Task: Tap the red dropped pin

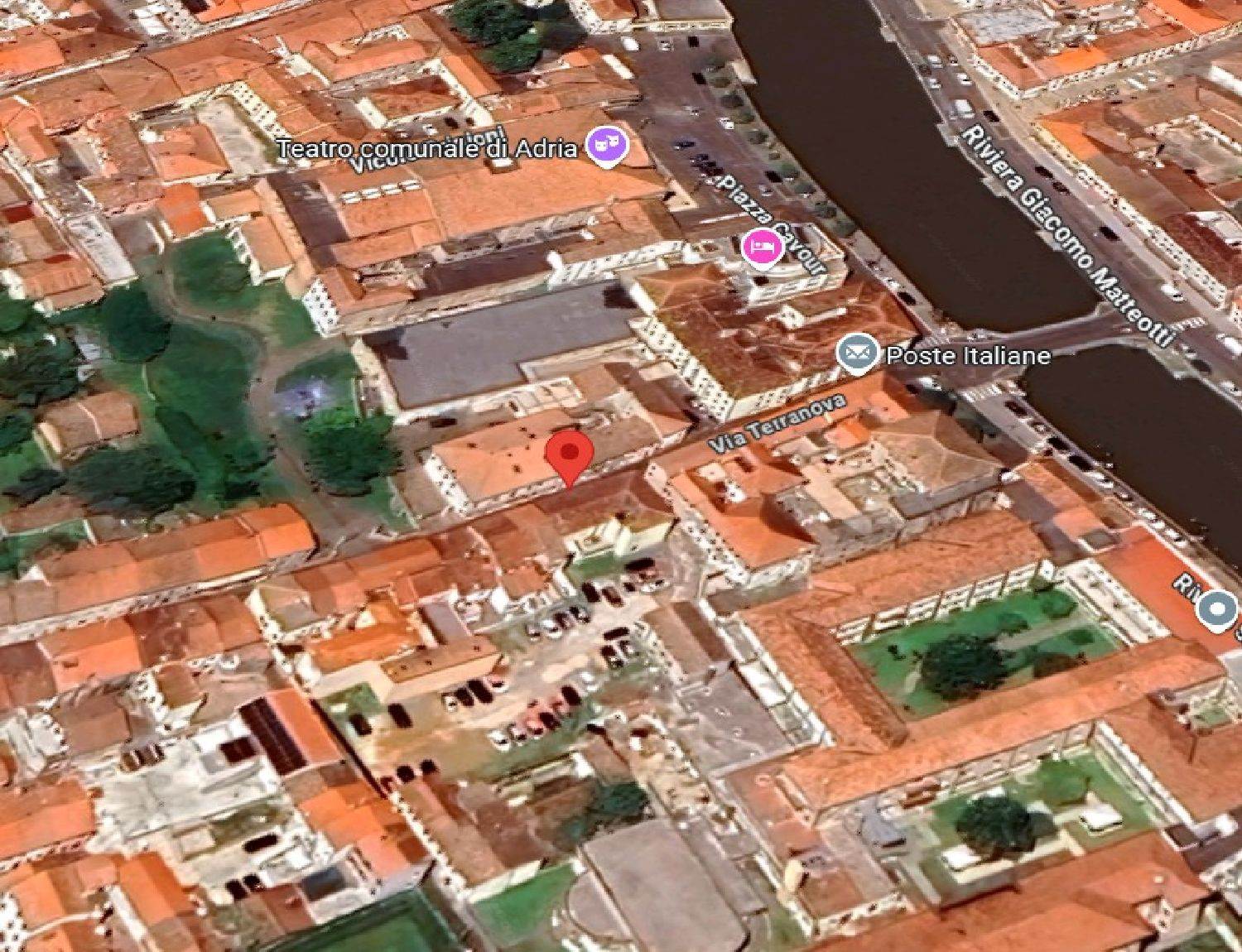Action: 570,454
